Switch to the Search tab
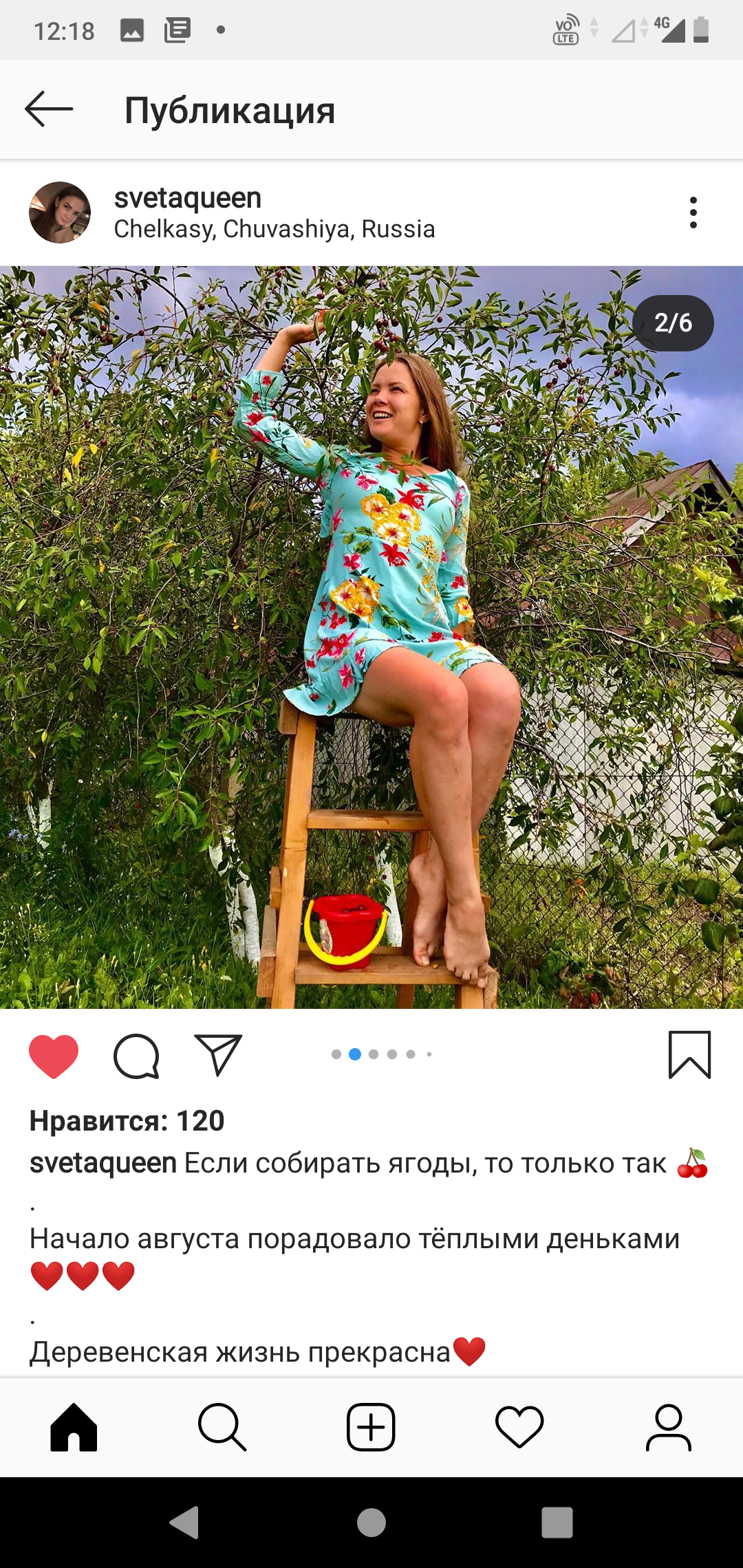The width and height of the screenshot is (743, 1568). pyautogui.click(x=222, y=1428)
